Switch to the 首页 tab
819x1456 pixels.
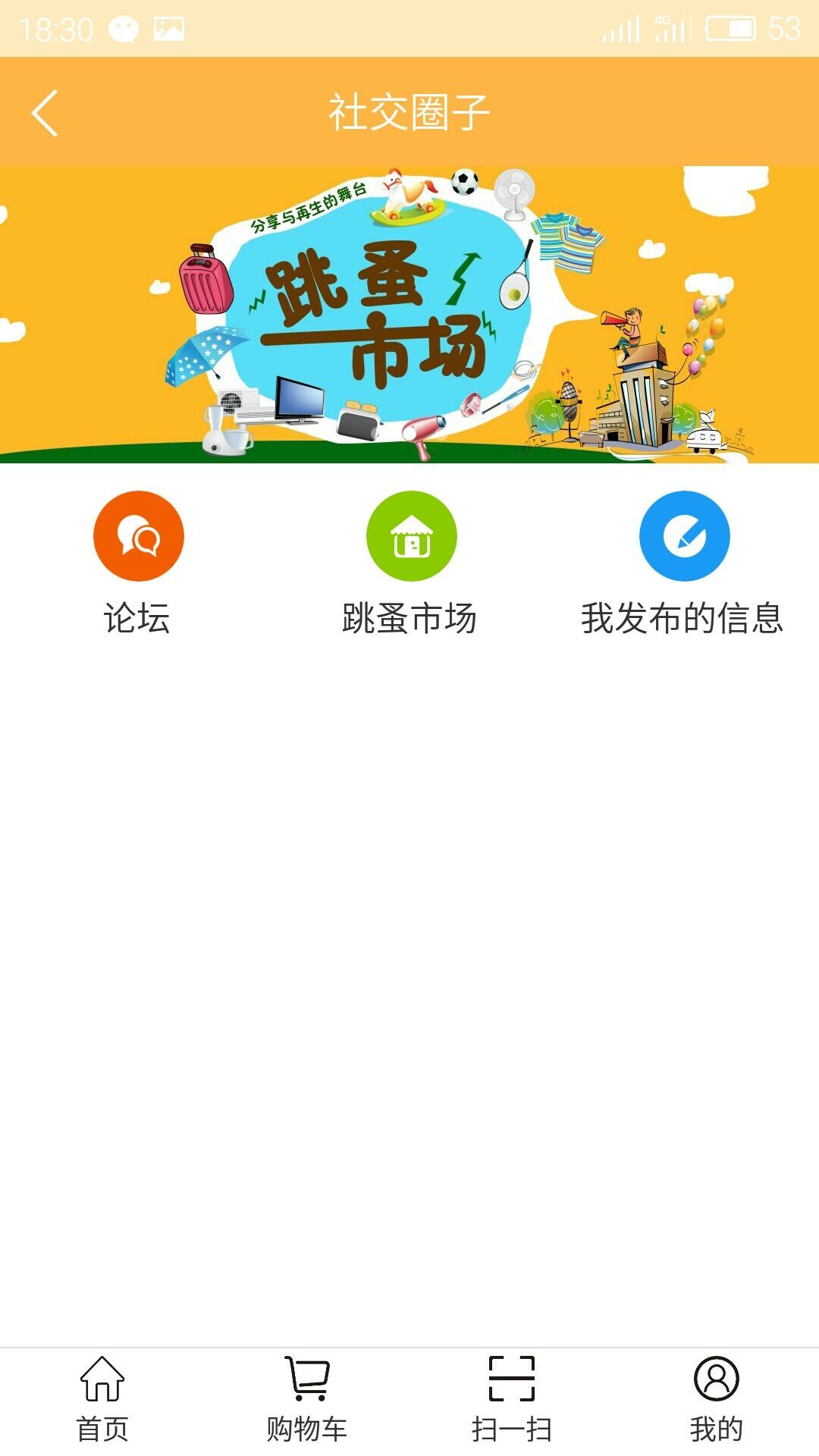[x=102, y=1400]
